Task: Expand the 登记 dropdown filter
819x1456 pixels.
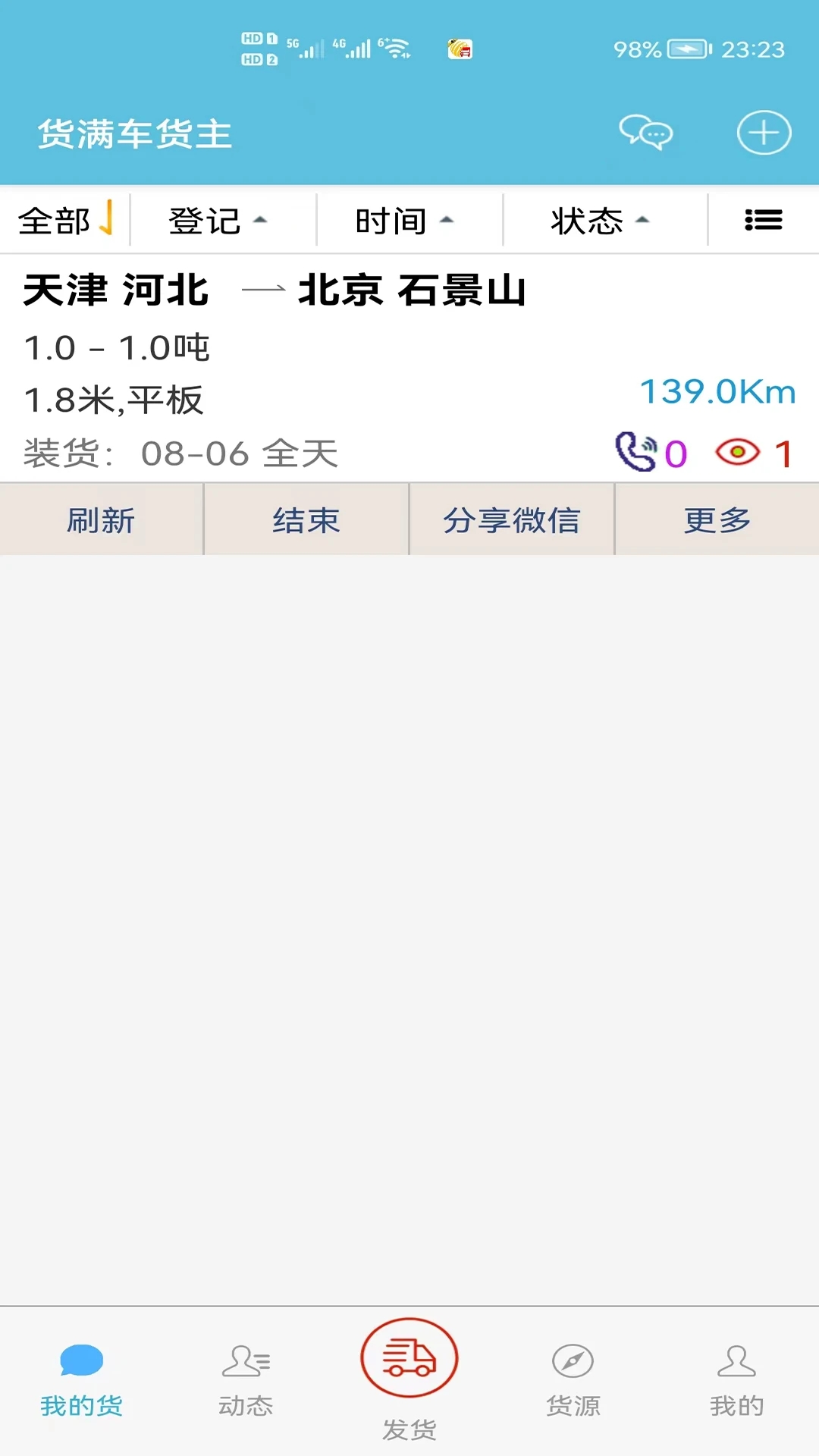Action: [215, 220]
